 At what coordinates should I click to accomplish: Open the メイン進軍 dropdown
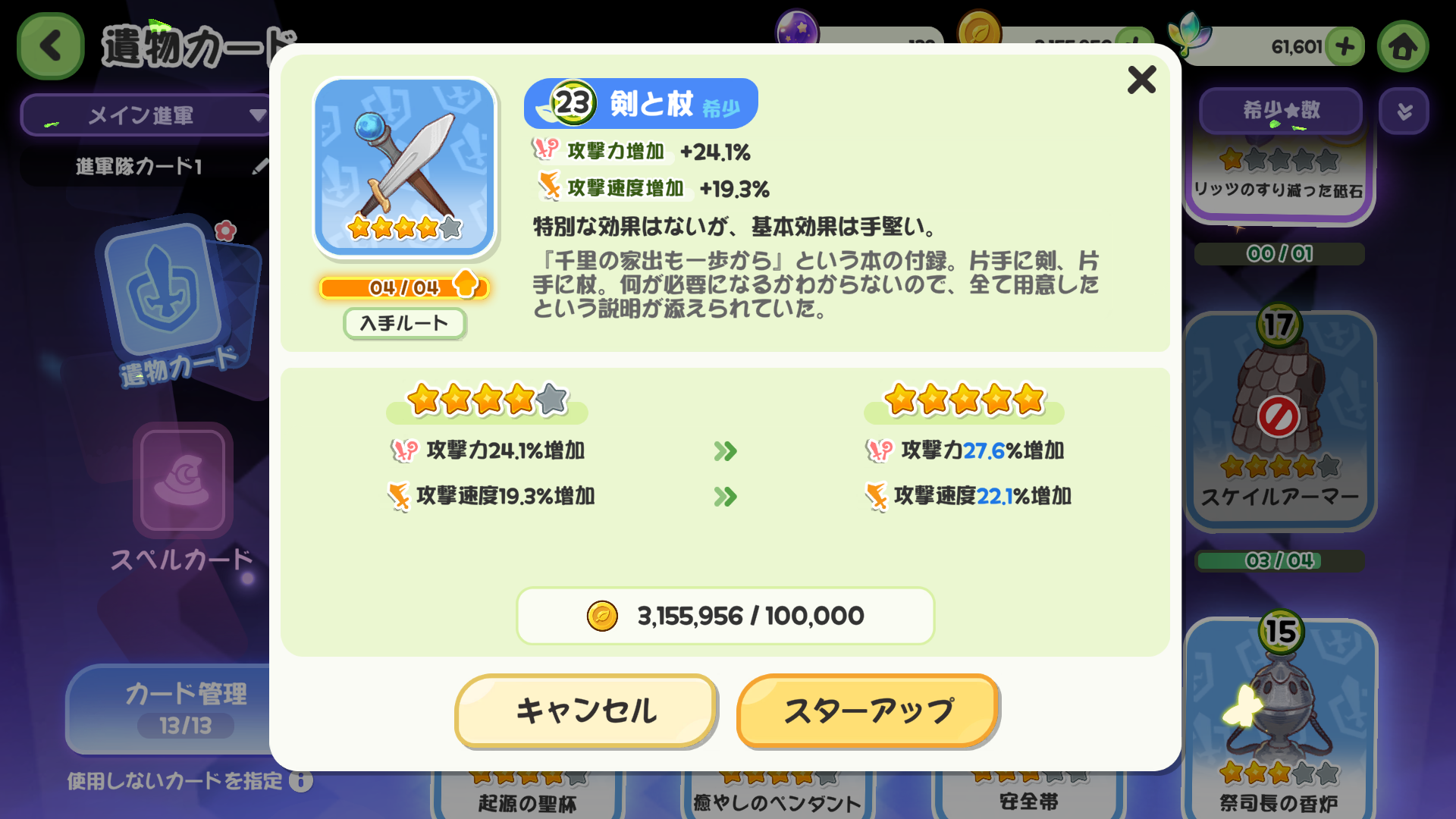pyautogui.click(x=144, y=115)
